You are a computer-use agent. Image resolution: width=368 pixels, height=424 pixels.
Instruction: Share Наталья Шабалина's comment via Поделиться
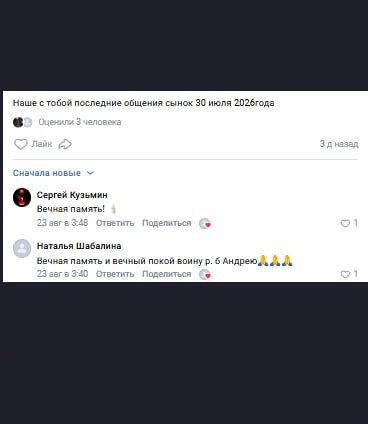pyautogui.click(x=167, y=274)
